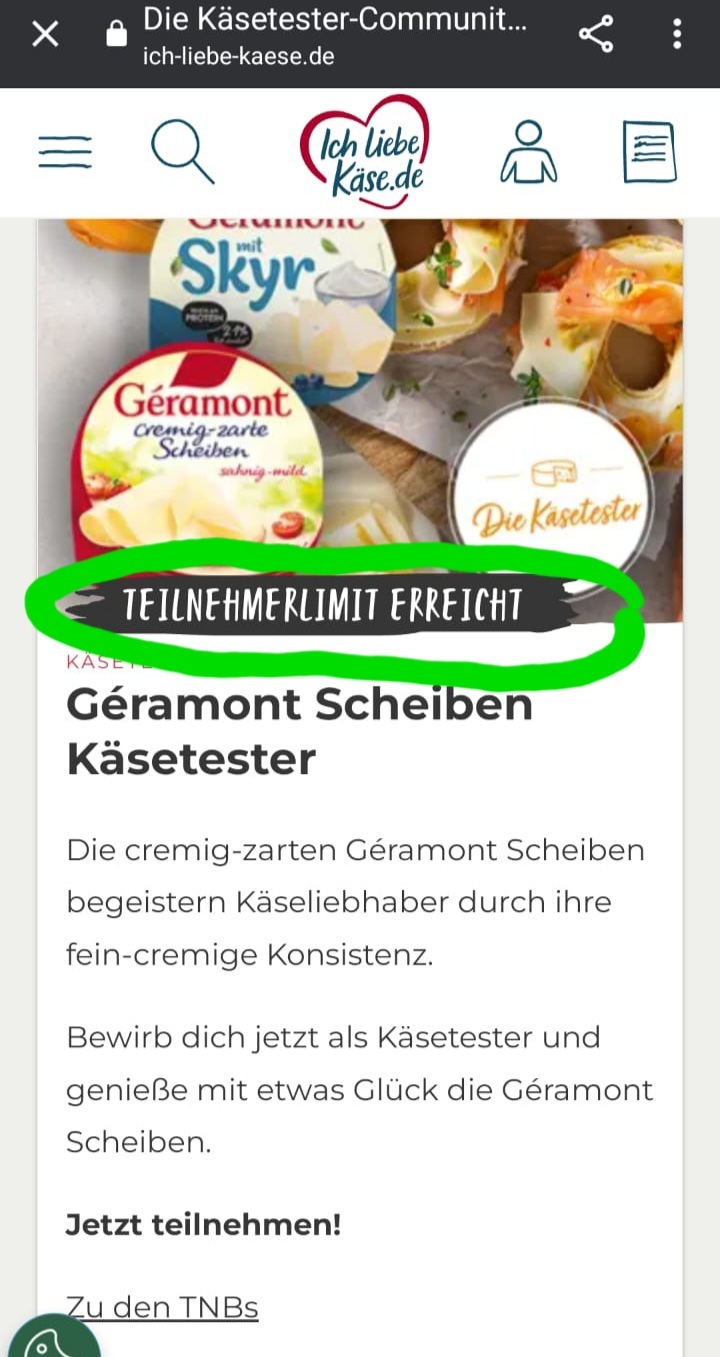The width and height of the screenshot is (720, 1357).
Task: Share this Käsetester page
Action: point(596,35)
